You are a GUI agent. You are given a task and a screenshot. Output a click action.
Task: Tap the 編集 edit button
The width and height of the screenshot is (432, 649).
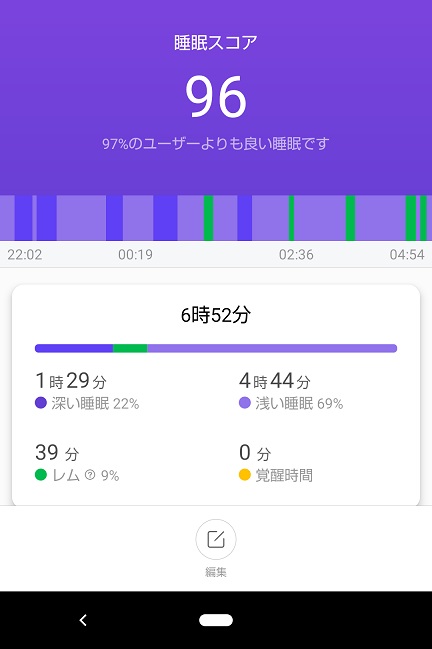(216, 539)
